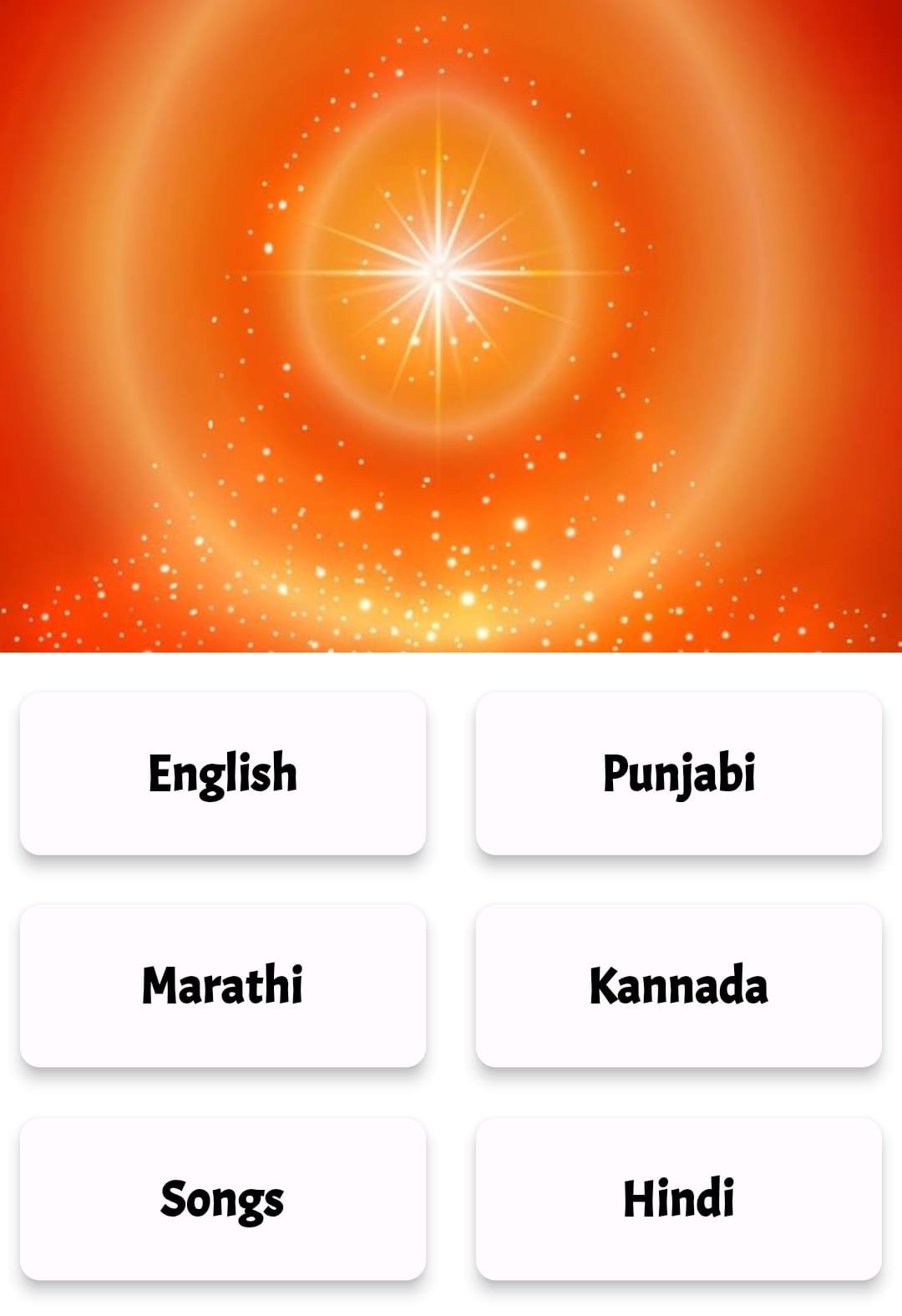The width and height of the screenshot is (902, 1316).
Task: Tap the Kannada card
Action: (x=678, y=985)
